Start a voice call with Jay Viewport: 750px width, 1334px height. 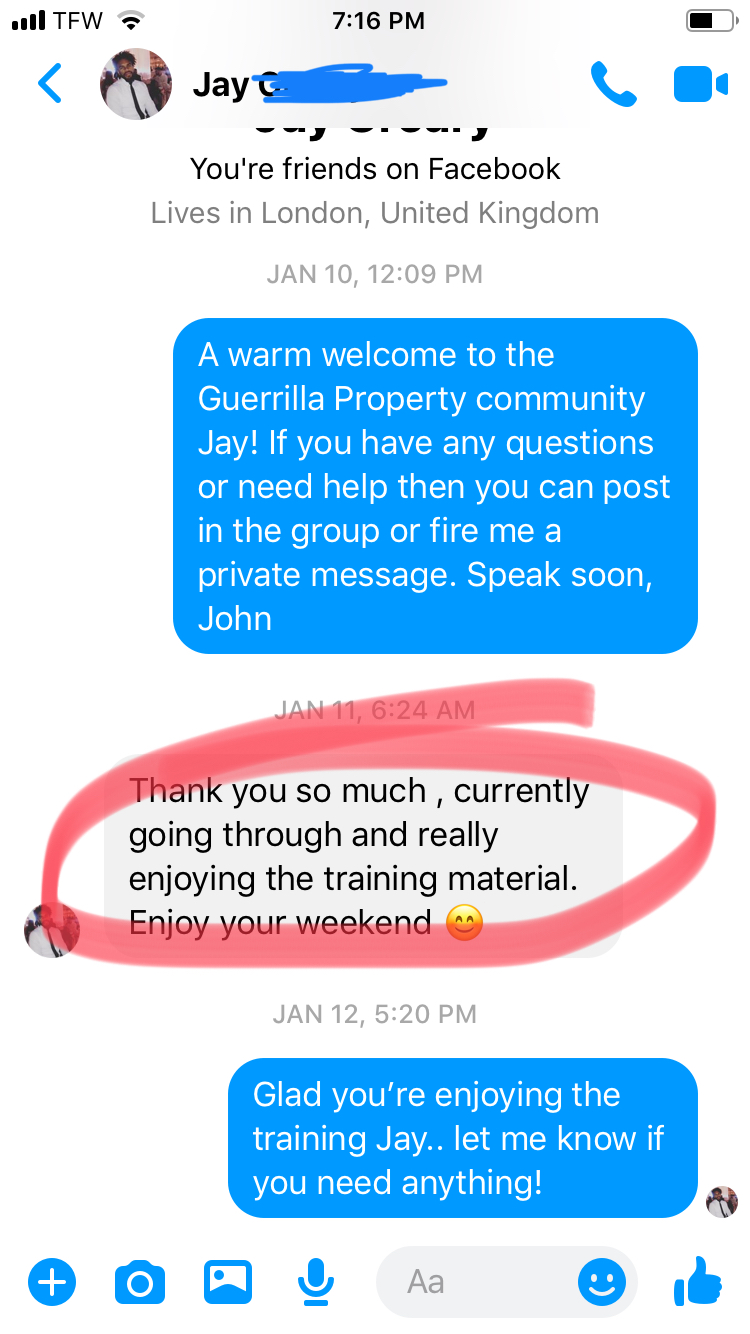(x=613, y=84)
